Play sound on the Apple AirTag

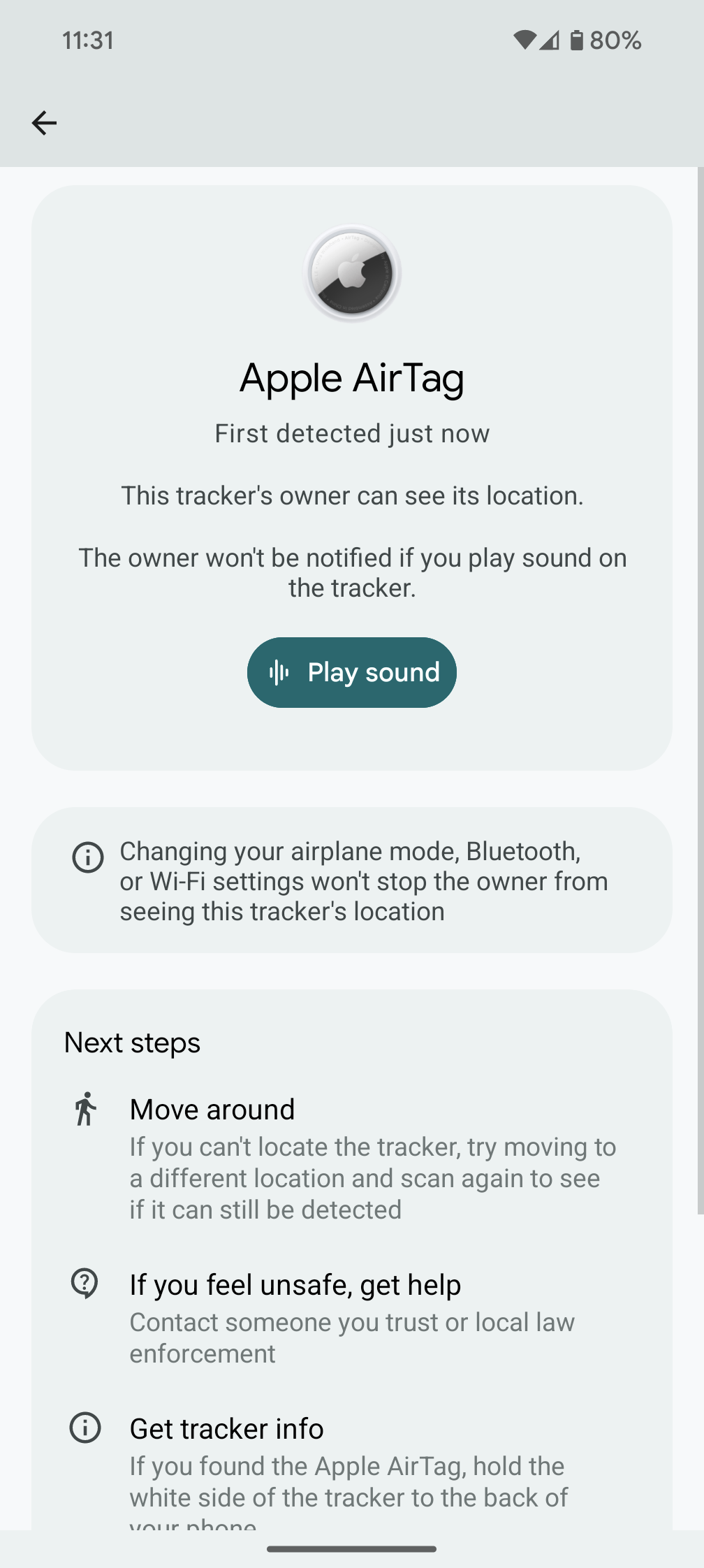(x=351, y=672)
